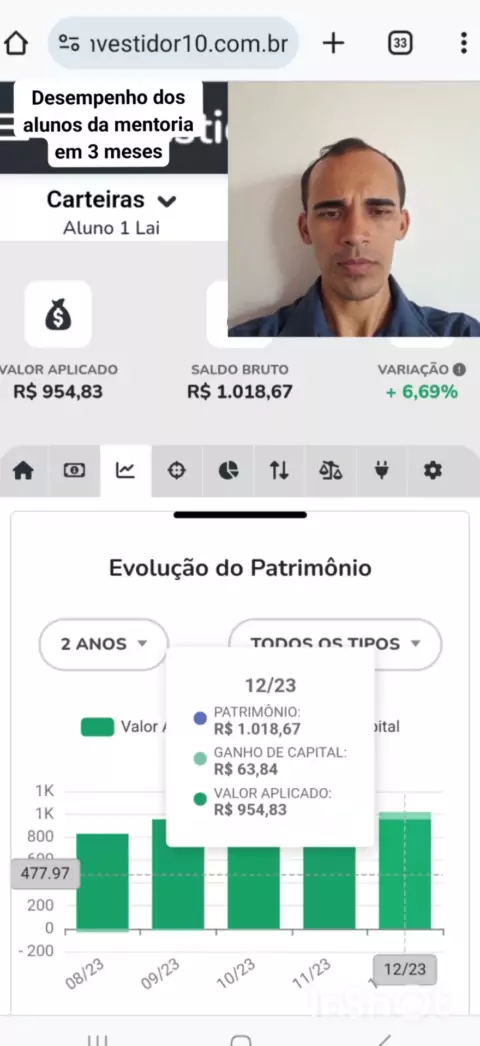Viewport: 480px width, 1046px height.
Task: Expand the 2 ANOS period dropdown
Action: pos(103,644)
